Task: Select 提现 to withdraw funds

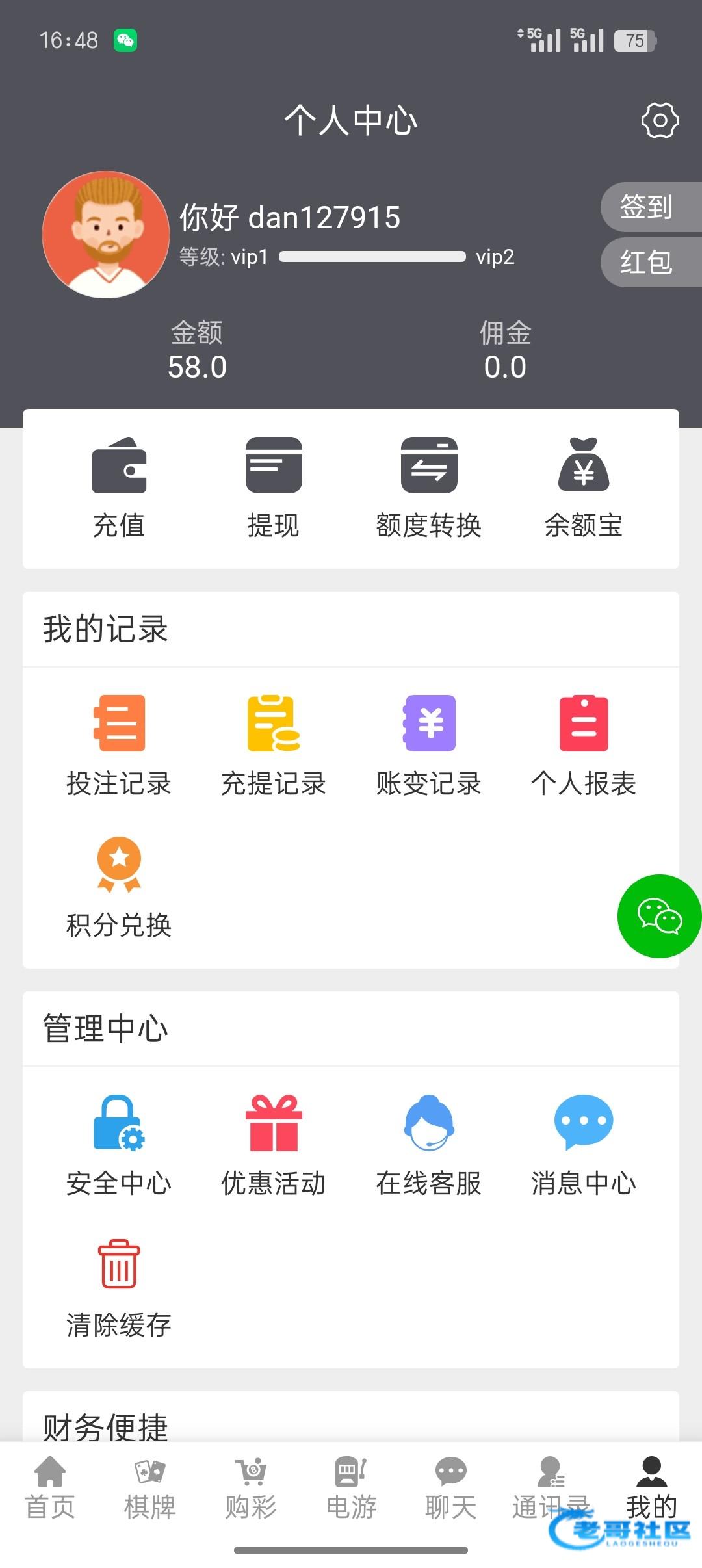Action: [x=274, y=488]
